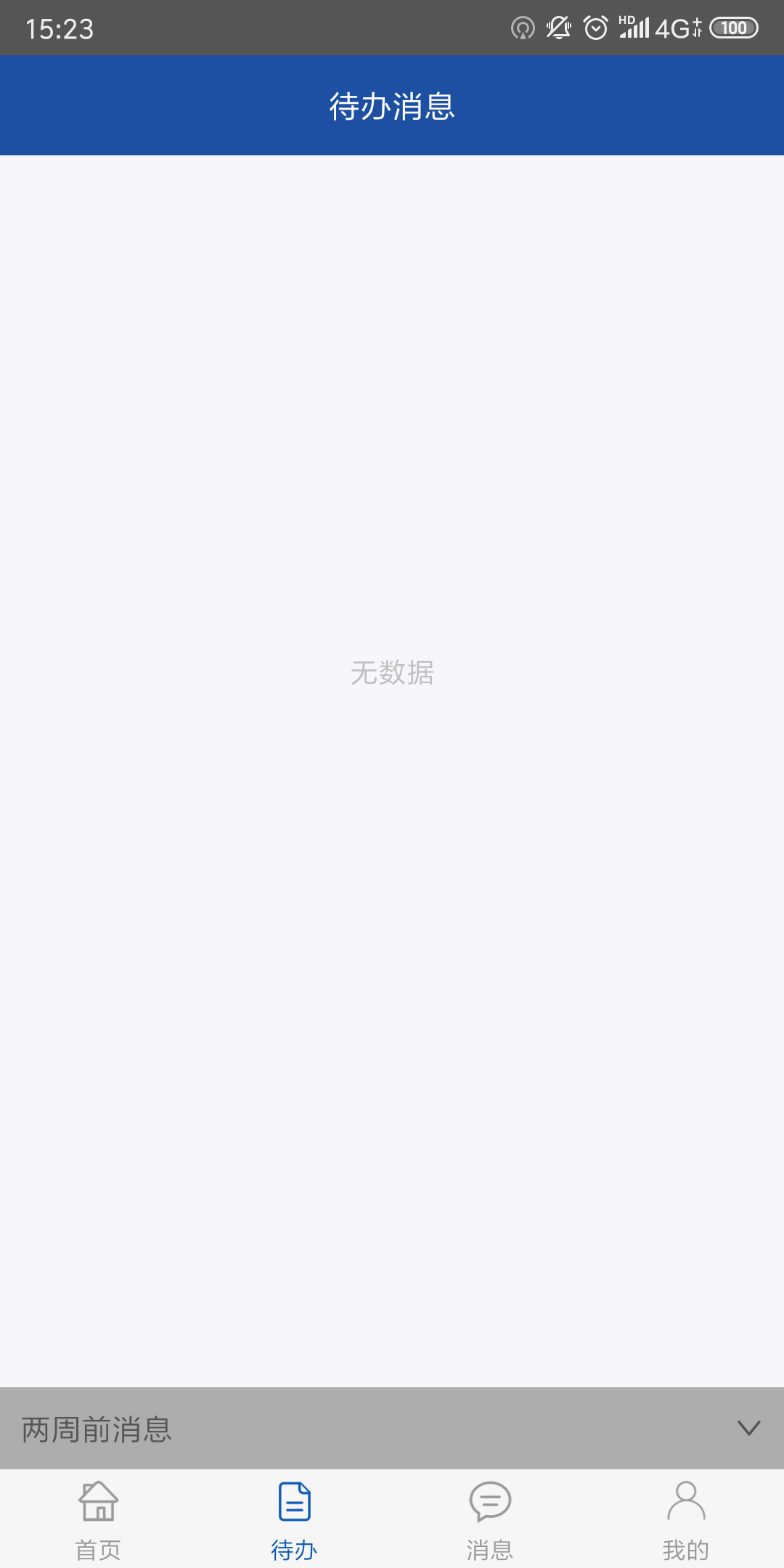Switch to the 首页 tab
The height and width of the screenshot is (1568, 784).
click(98, 1519)
